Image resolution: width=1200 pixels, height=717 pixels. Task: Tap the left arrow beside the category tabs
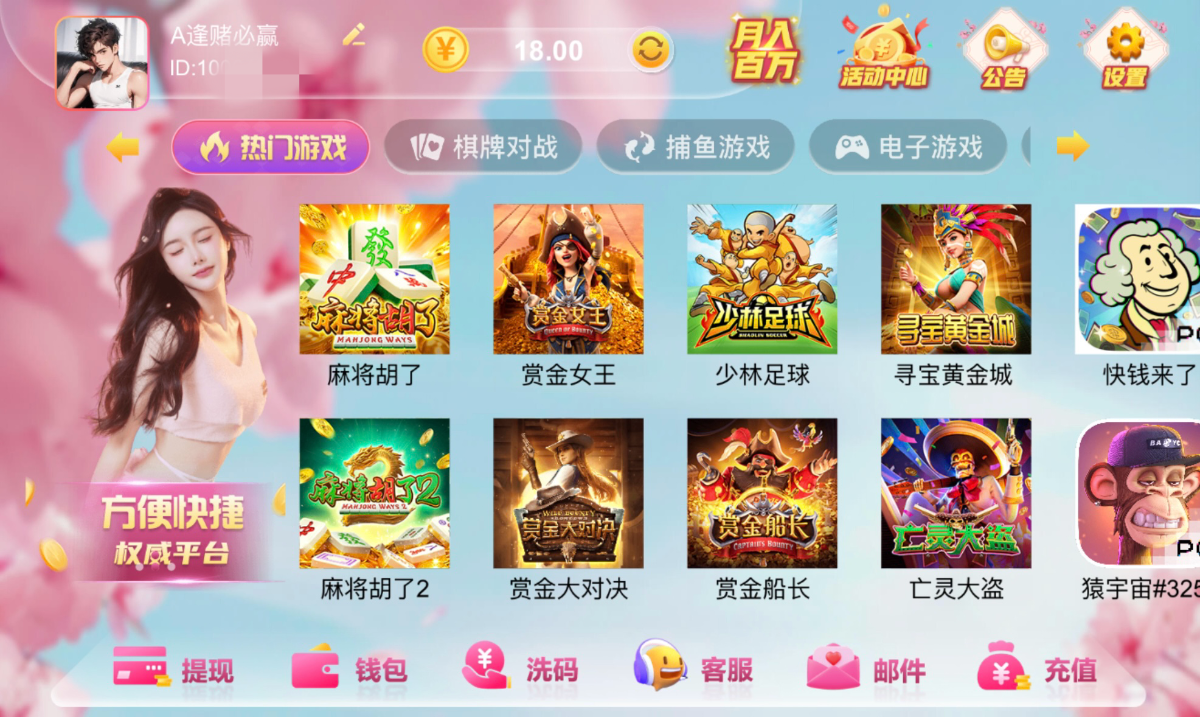[123, 148]
